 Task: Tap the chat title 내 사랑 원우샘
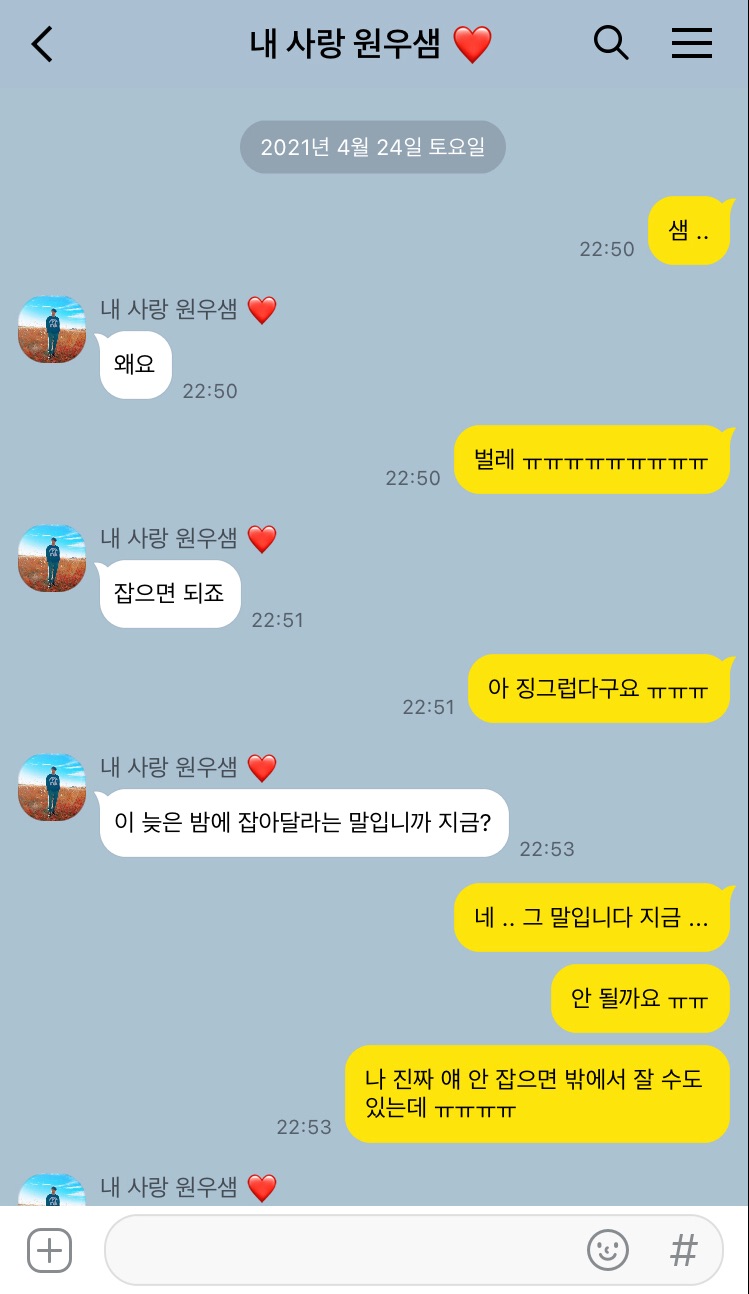pos(372,43)
